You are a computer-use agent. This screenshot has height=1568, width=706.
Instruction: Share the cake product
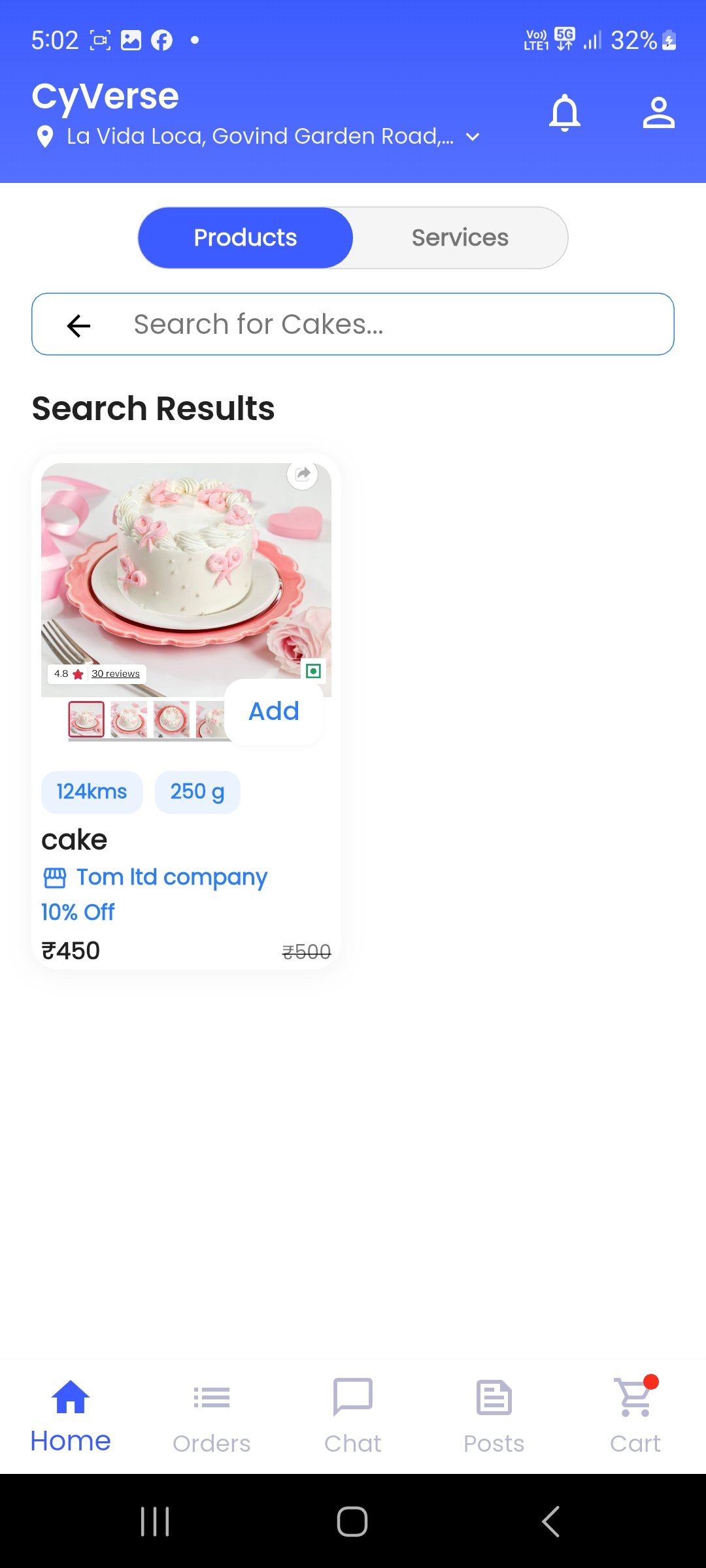tap(303, 474)
